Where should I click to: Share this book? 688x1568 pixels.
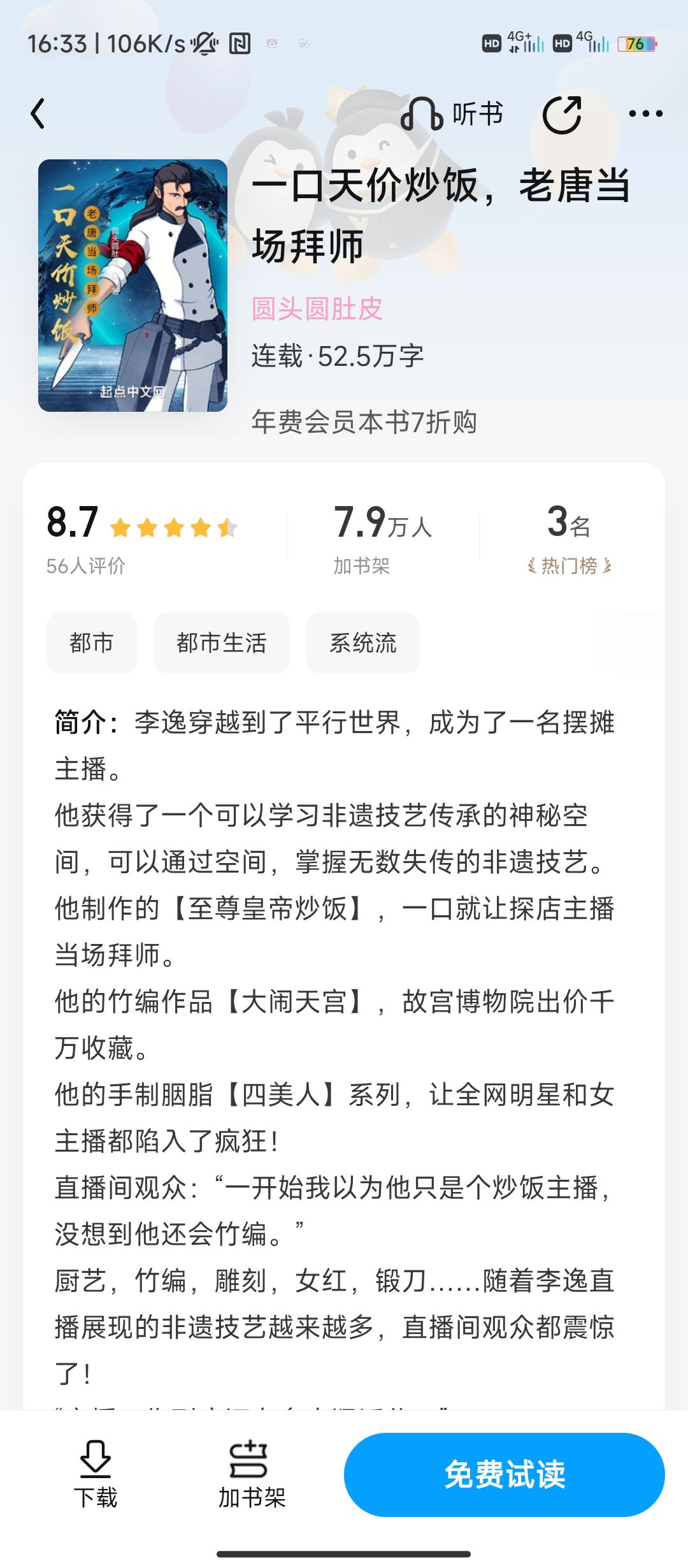click(562, 114)
